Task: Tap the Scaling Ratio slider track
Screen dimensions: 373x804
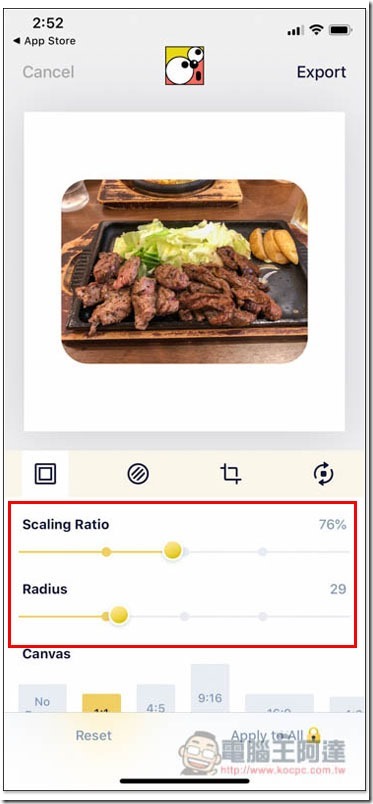Action: (184, 552)
